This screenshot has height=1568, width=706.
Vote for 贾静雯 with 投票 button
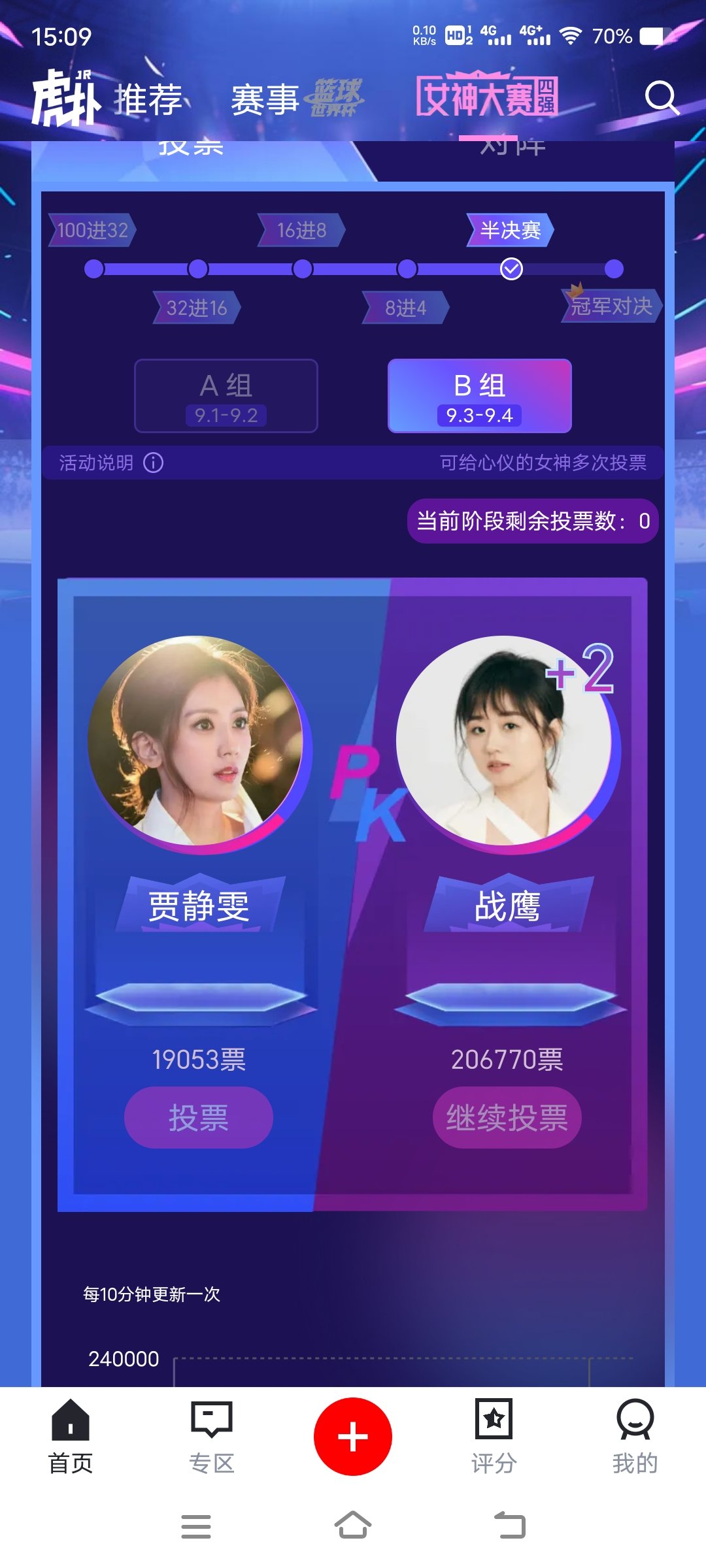tap(198, 1117)
